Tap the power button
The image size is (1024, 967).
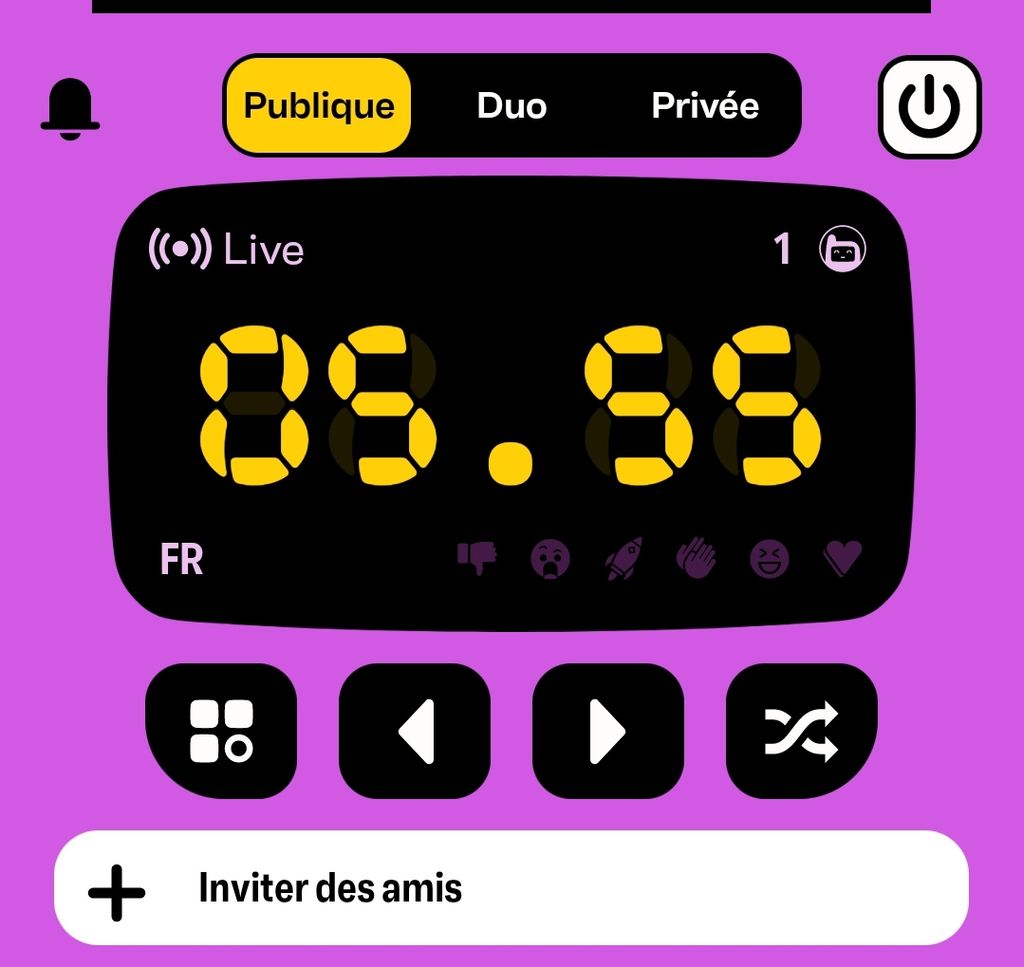tap(929, 107)
